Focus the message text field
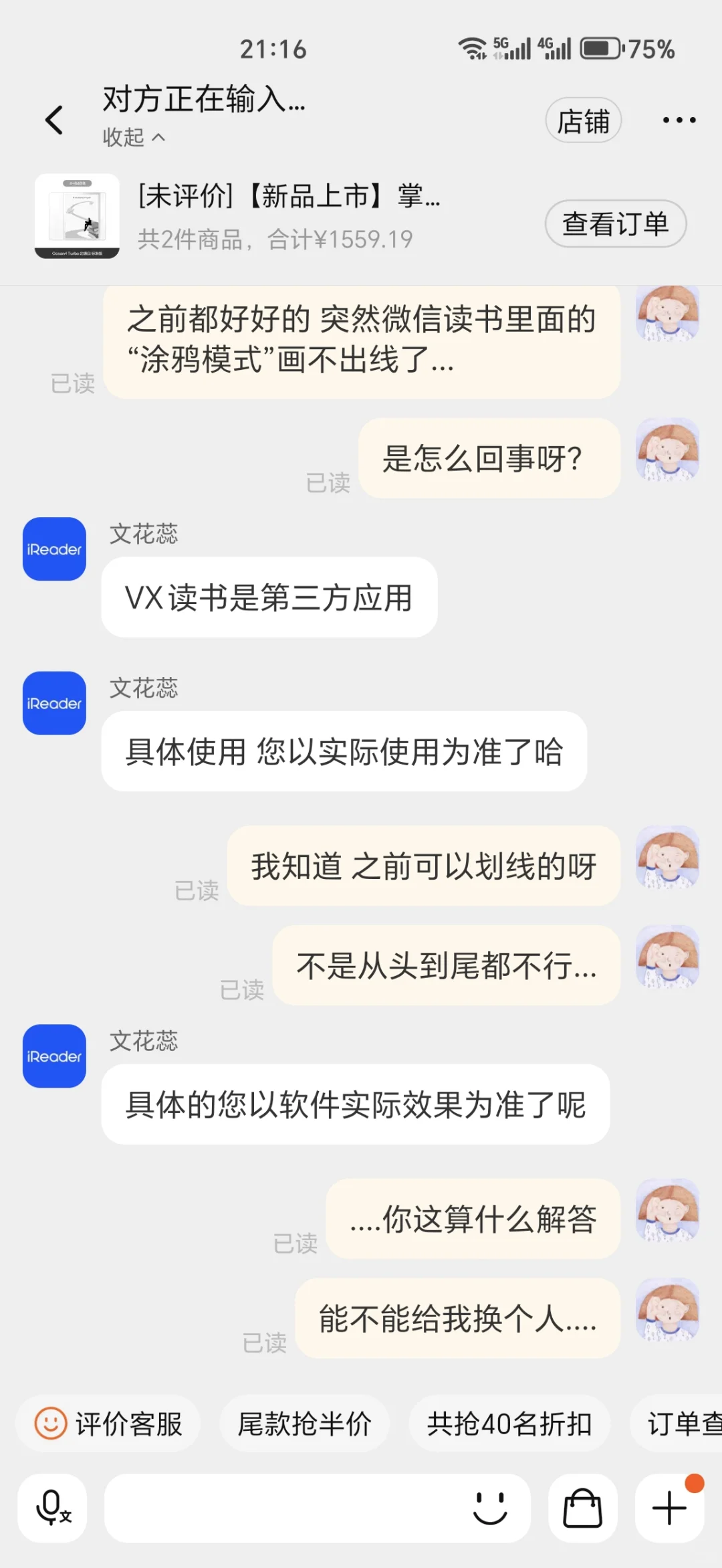 (x=281, y=1508)
